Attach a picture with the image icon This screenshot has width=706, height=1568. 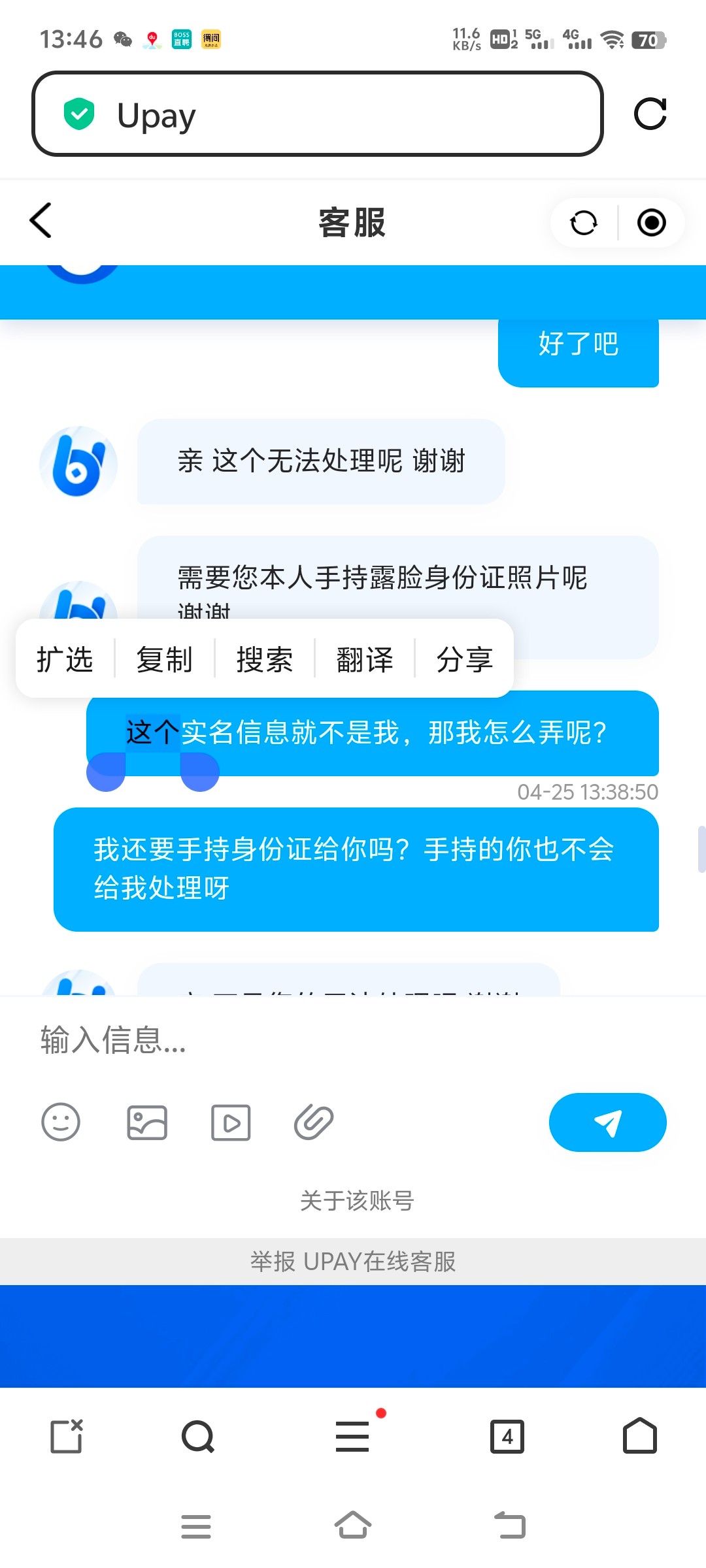[147, 1122]
